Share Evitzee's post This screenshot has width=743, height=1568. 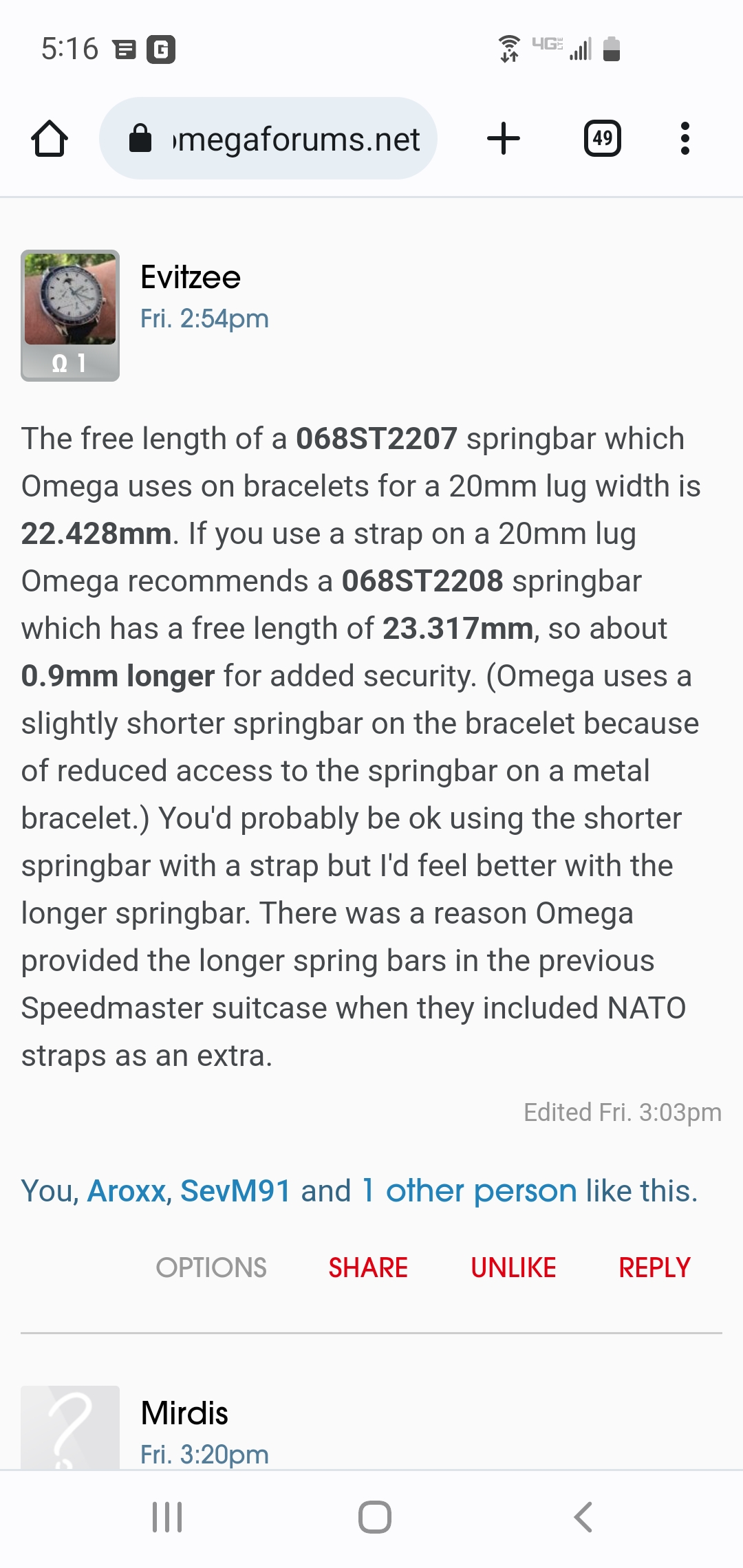pyautogui.click(x=368, y=1267)
